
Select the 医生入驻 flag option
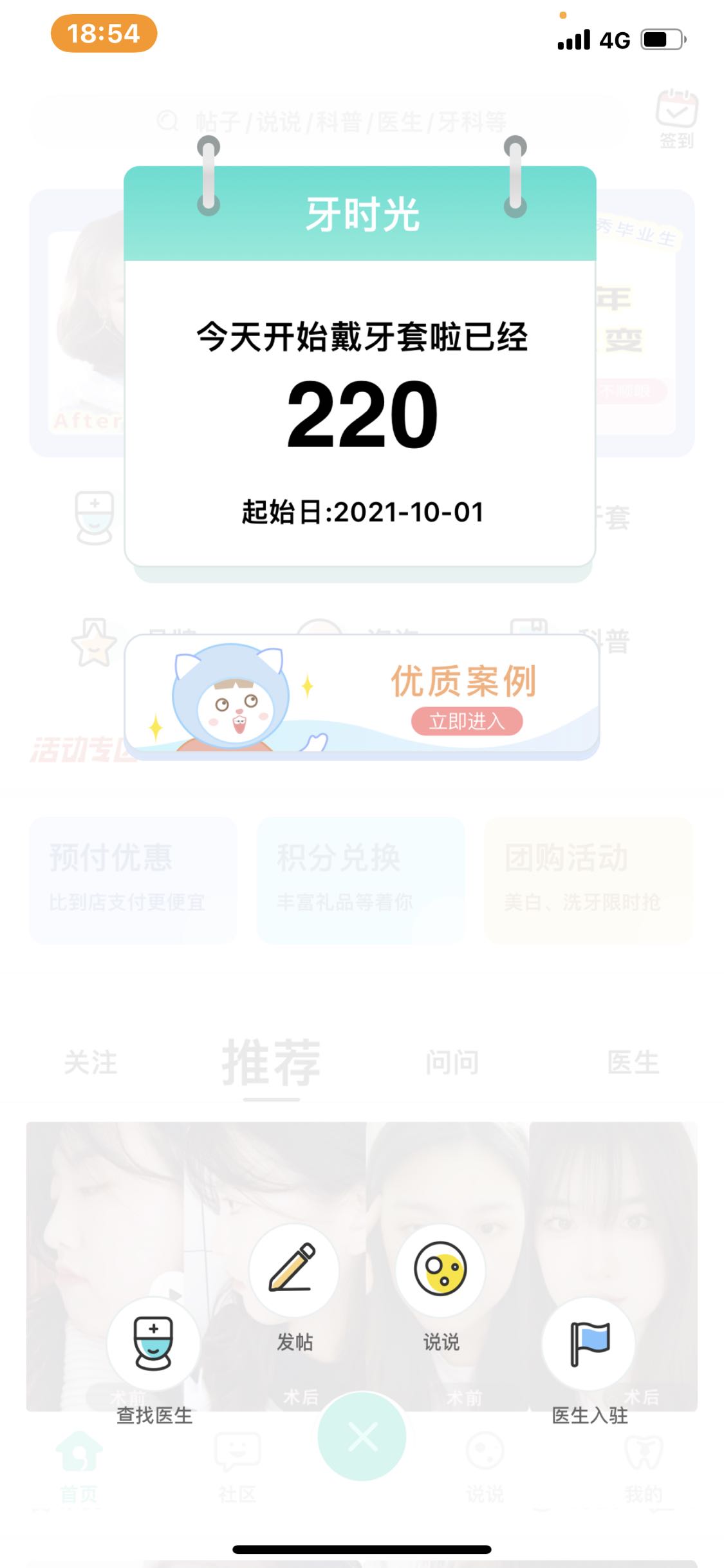(589, 1344)
